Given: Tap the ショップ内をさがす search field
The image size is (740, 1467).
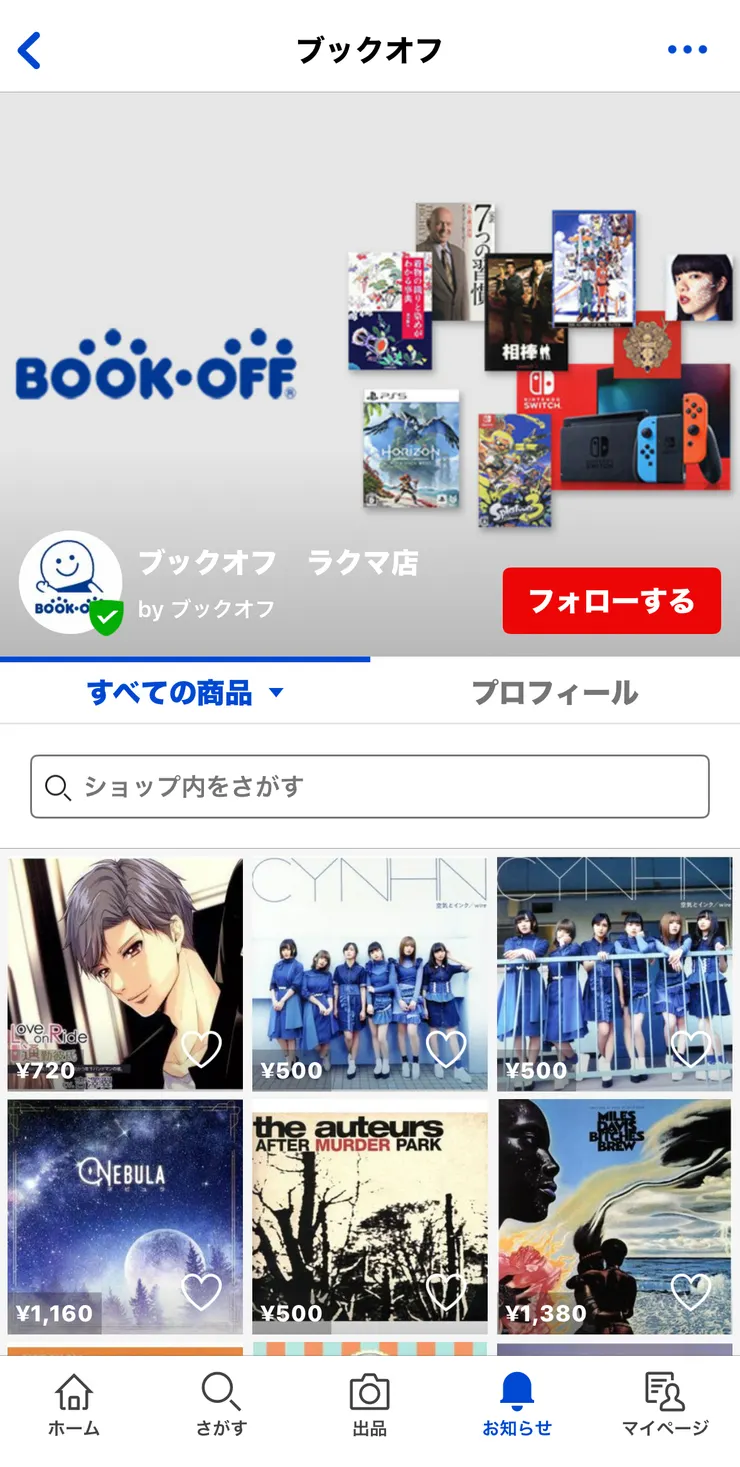Looking at the screenshot, I should point(370,787).
